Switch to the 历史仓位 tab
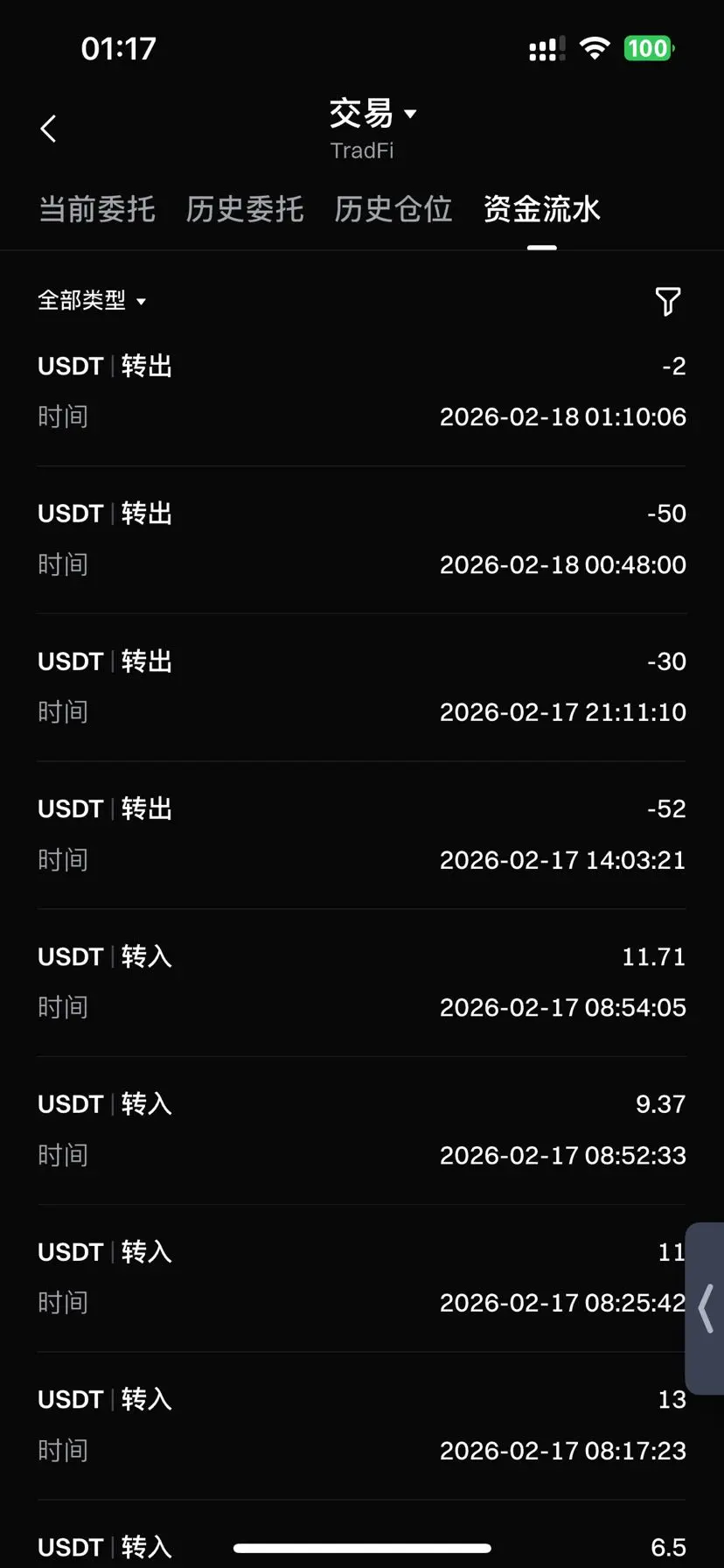The height and width of the screenshot is (1568, 724). tap(393, 209)
